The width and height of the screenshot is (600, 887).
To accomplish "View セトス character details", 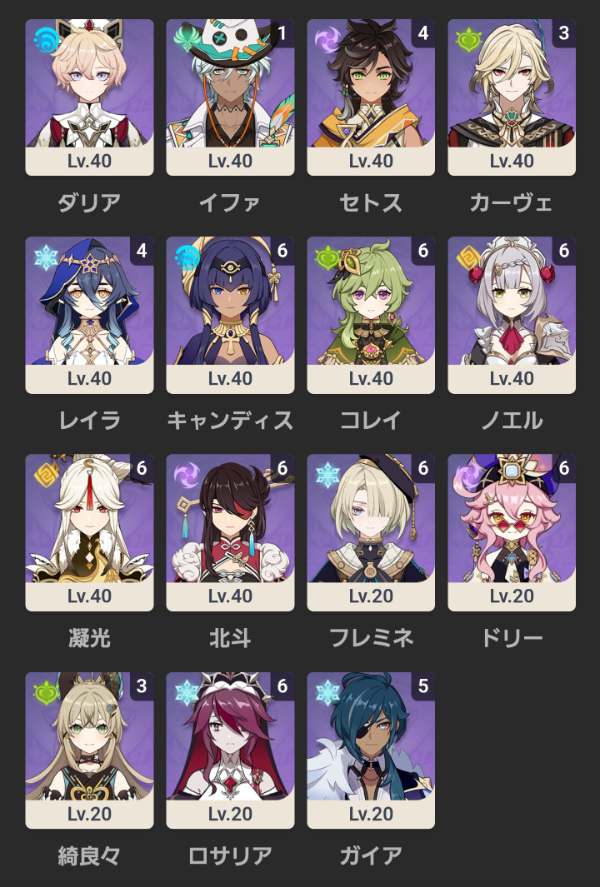I will [x=371, y=97].
